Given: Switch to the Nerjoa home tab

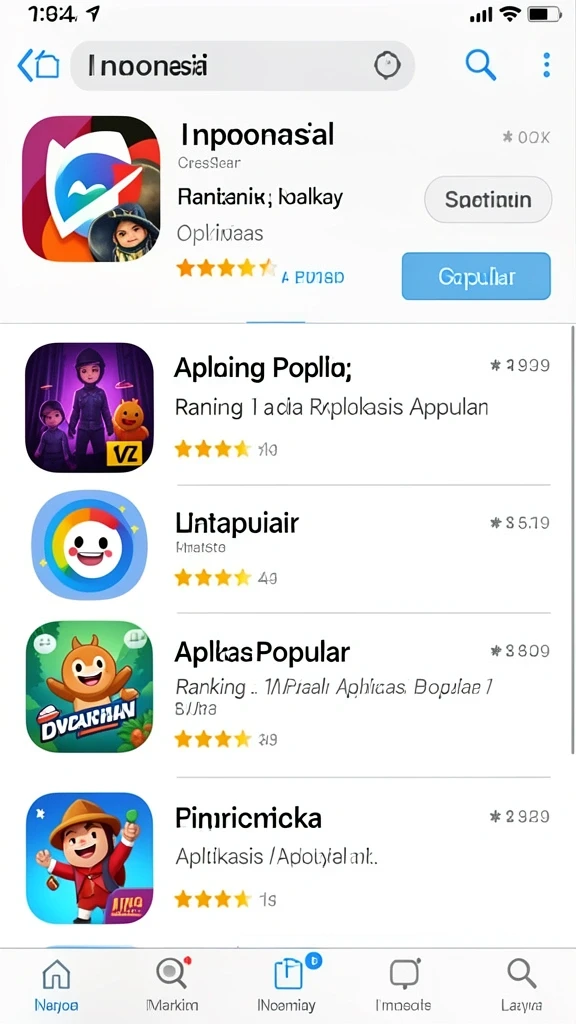Looking at the screenshot, I should click(x=56, y=985).
